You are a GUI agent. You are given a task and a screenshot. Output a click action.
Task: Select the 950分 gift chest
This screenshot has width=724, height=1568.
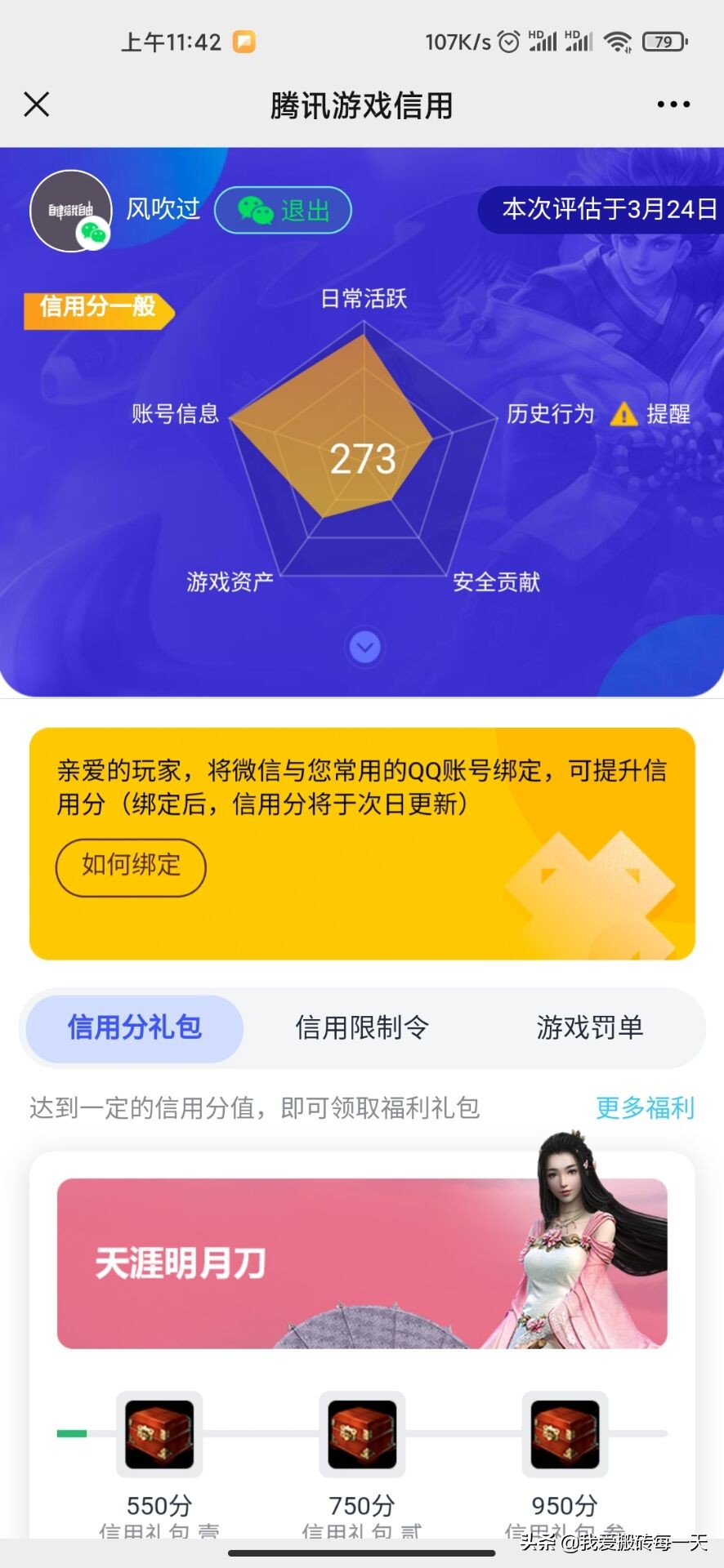pos(565,1433)
